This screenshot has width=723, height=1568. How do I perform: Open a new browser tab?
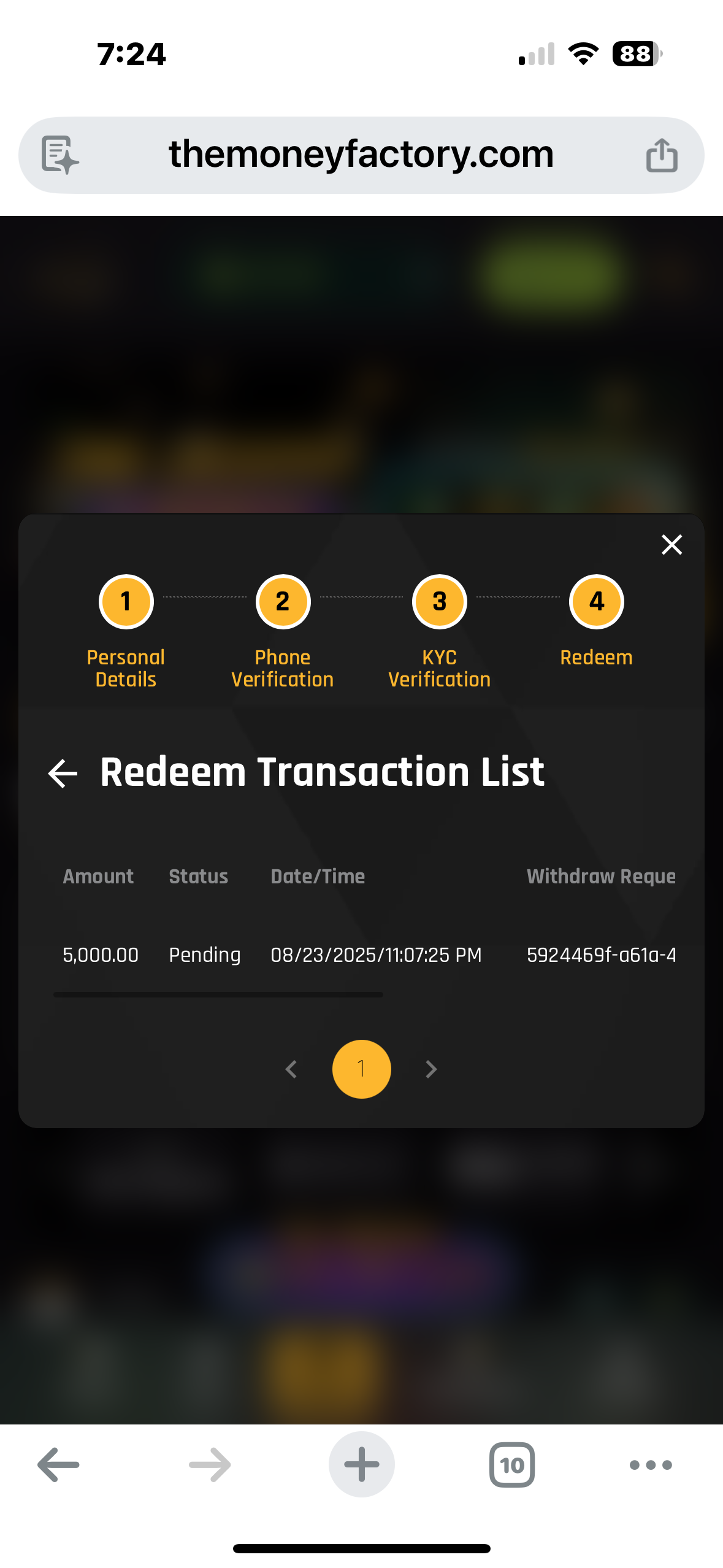[361, 1464]
